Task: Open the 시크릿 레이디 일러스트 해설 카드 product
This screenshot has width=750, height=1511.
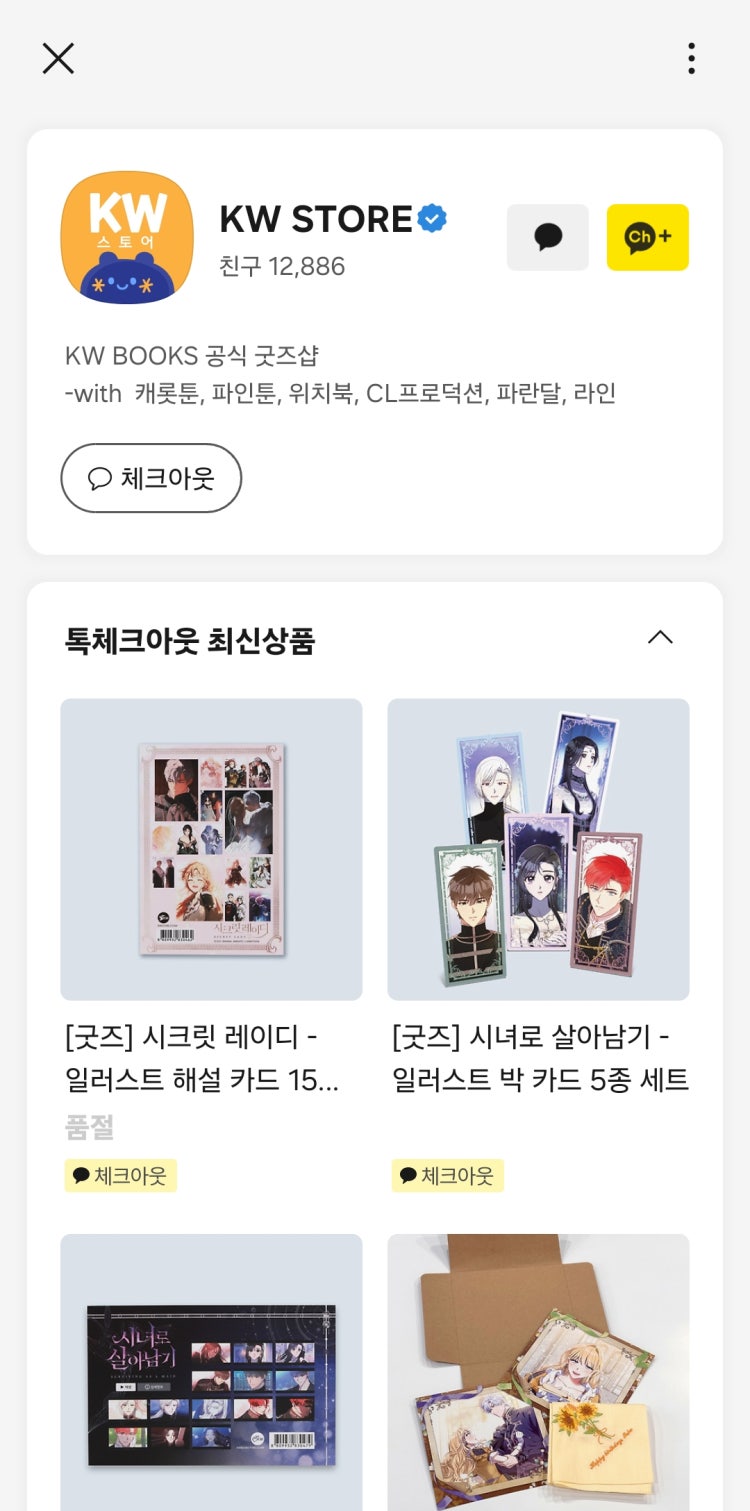Action: click(211, 849)
